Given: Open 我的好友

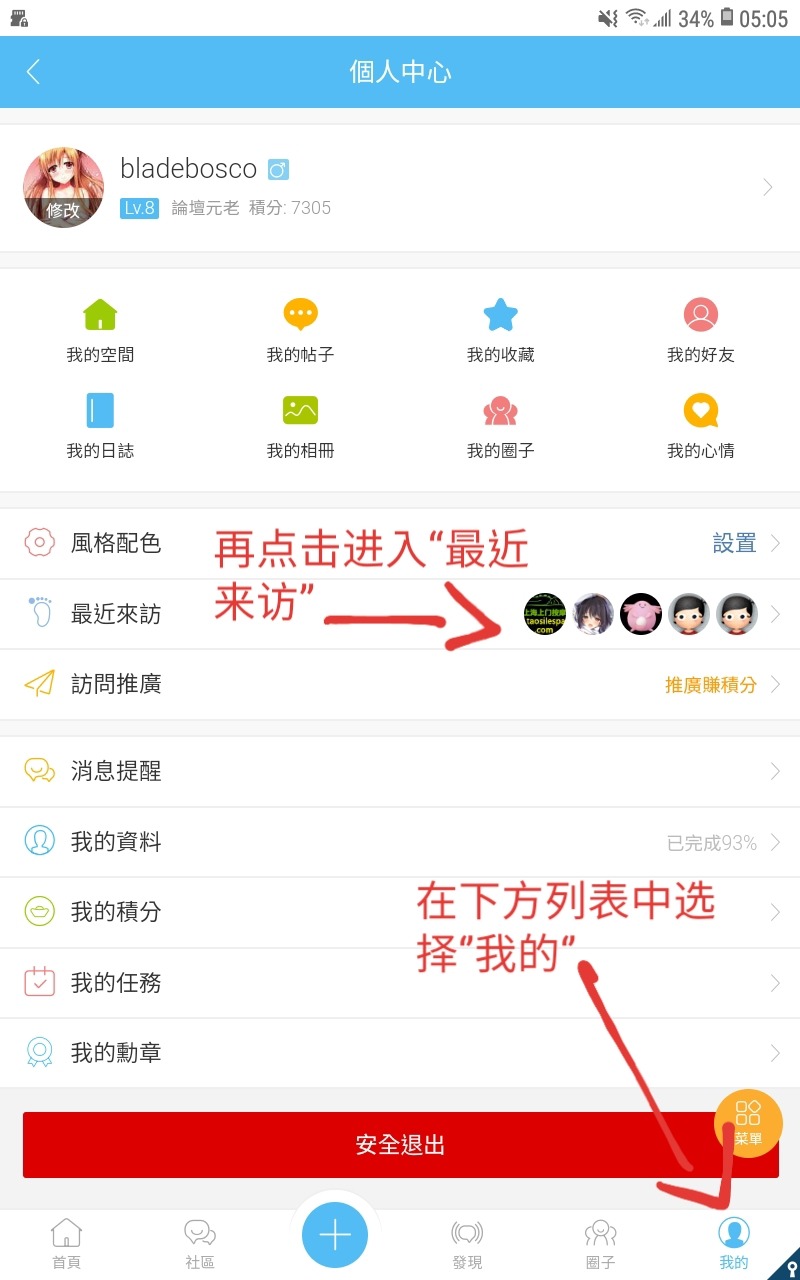Looking at the screenshot, I should coord(700,331).
